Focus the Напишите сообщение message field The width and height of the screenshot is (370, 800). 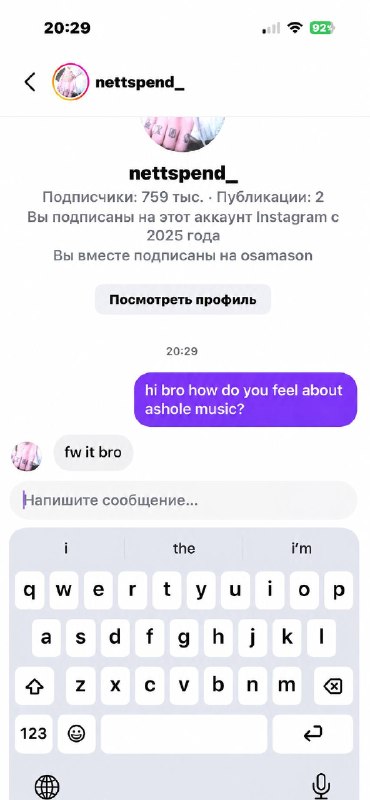184,501
